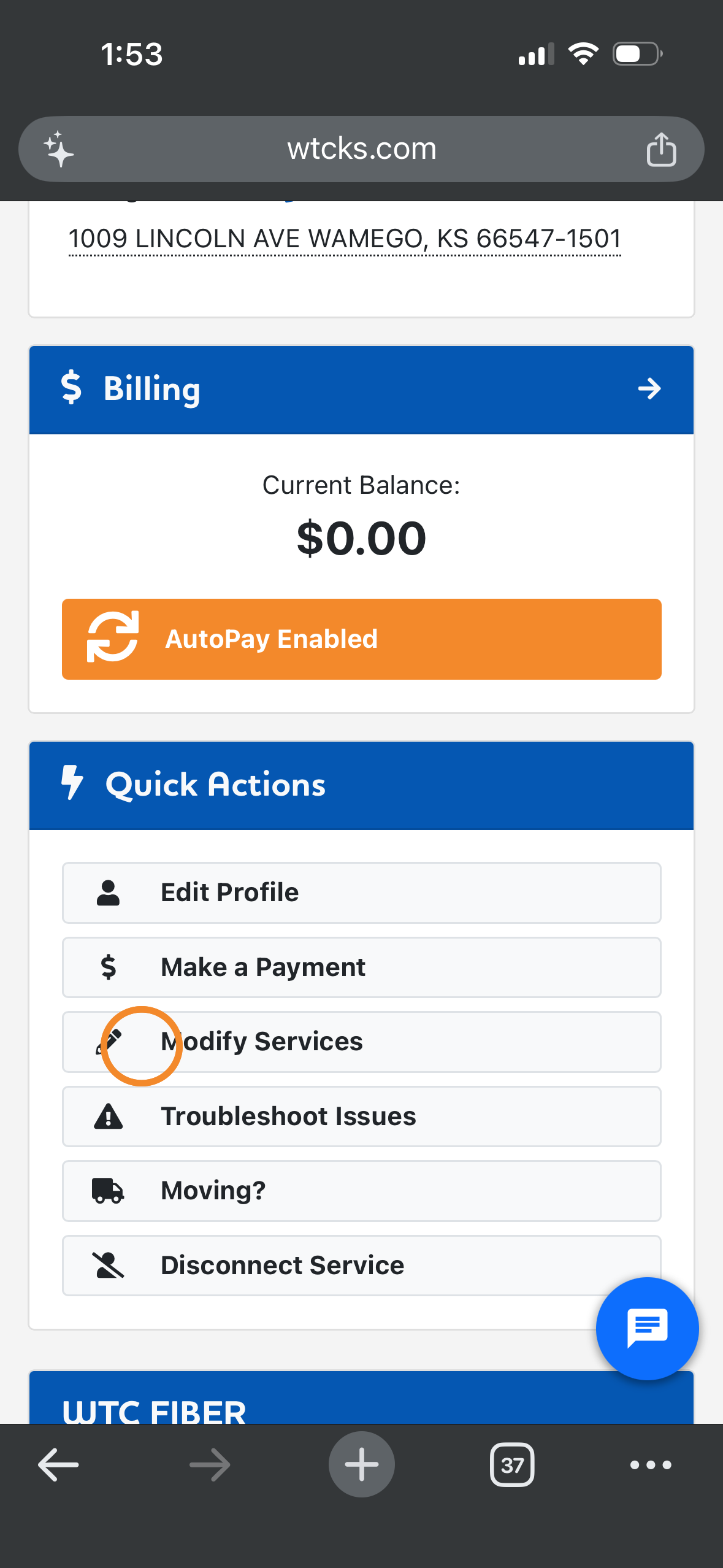Open the Billing section arrow

coord(649,389)
